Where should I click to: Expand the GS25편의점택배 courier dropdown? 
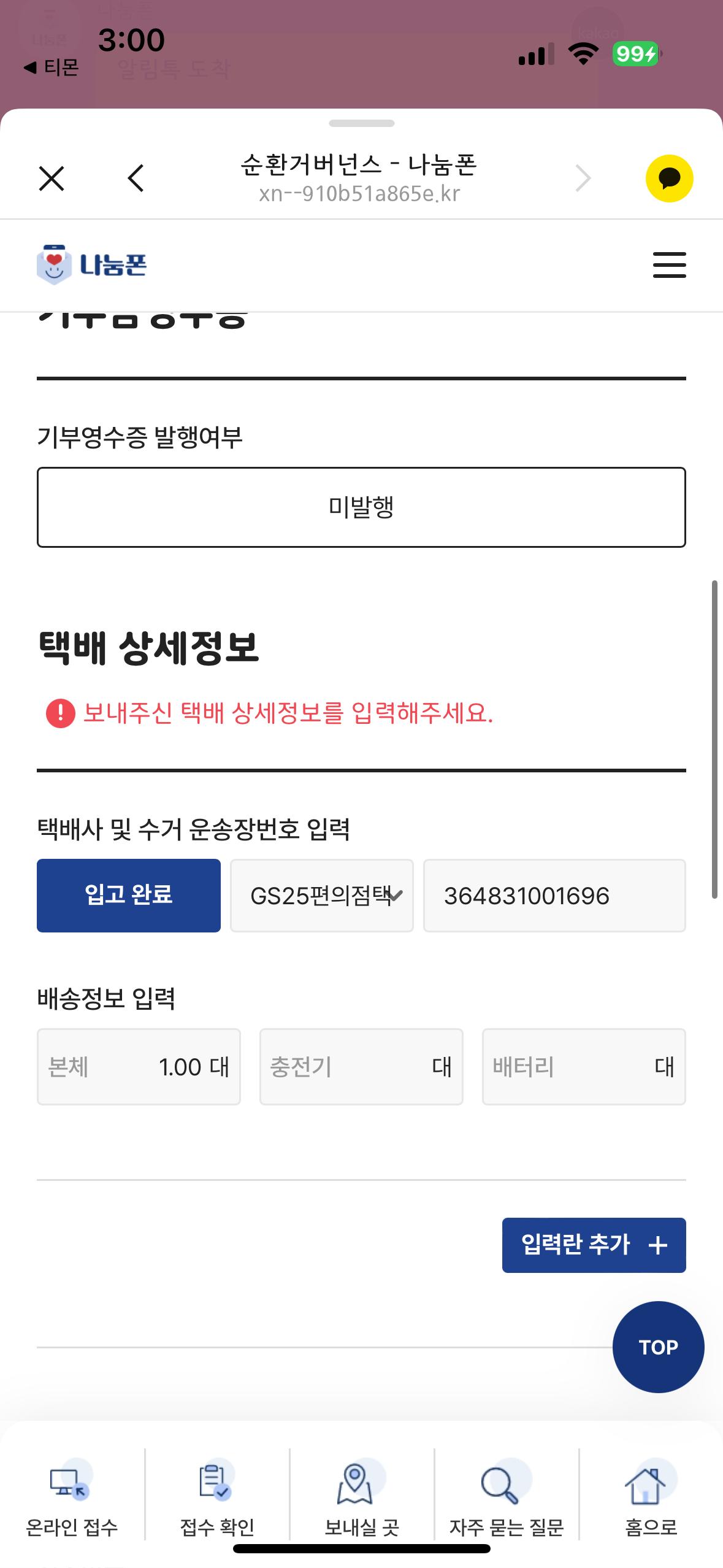(x=322, y=896)
